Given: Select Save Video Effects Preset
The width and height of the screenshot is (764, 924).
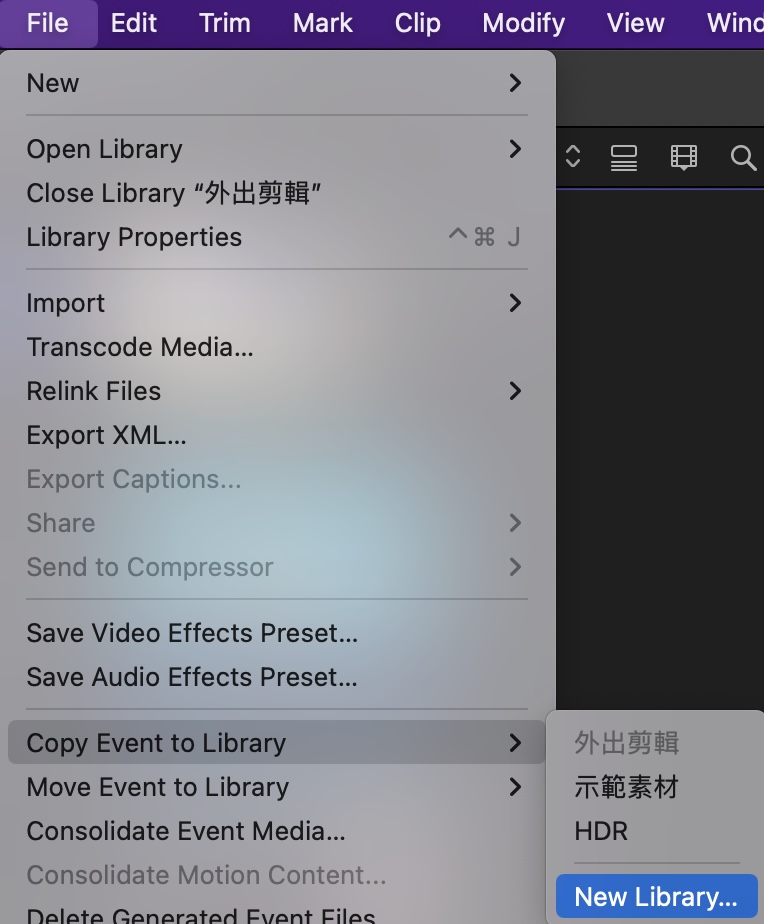Looking at the screenshot, I should (192, 633).
